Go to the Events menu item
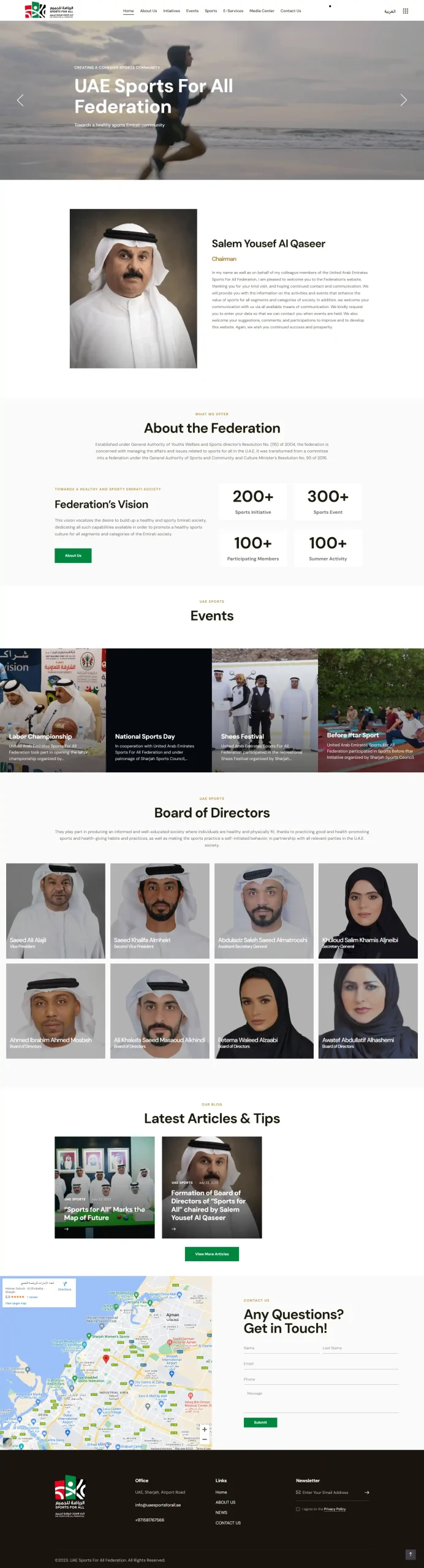 (x=192, y=11)
